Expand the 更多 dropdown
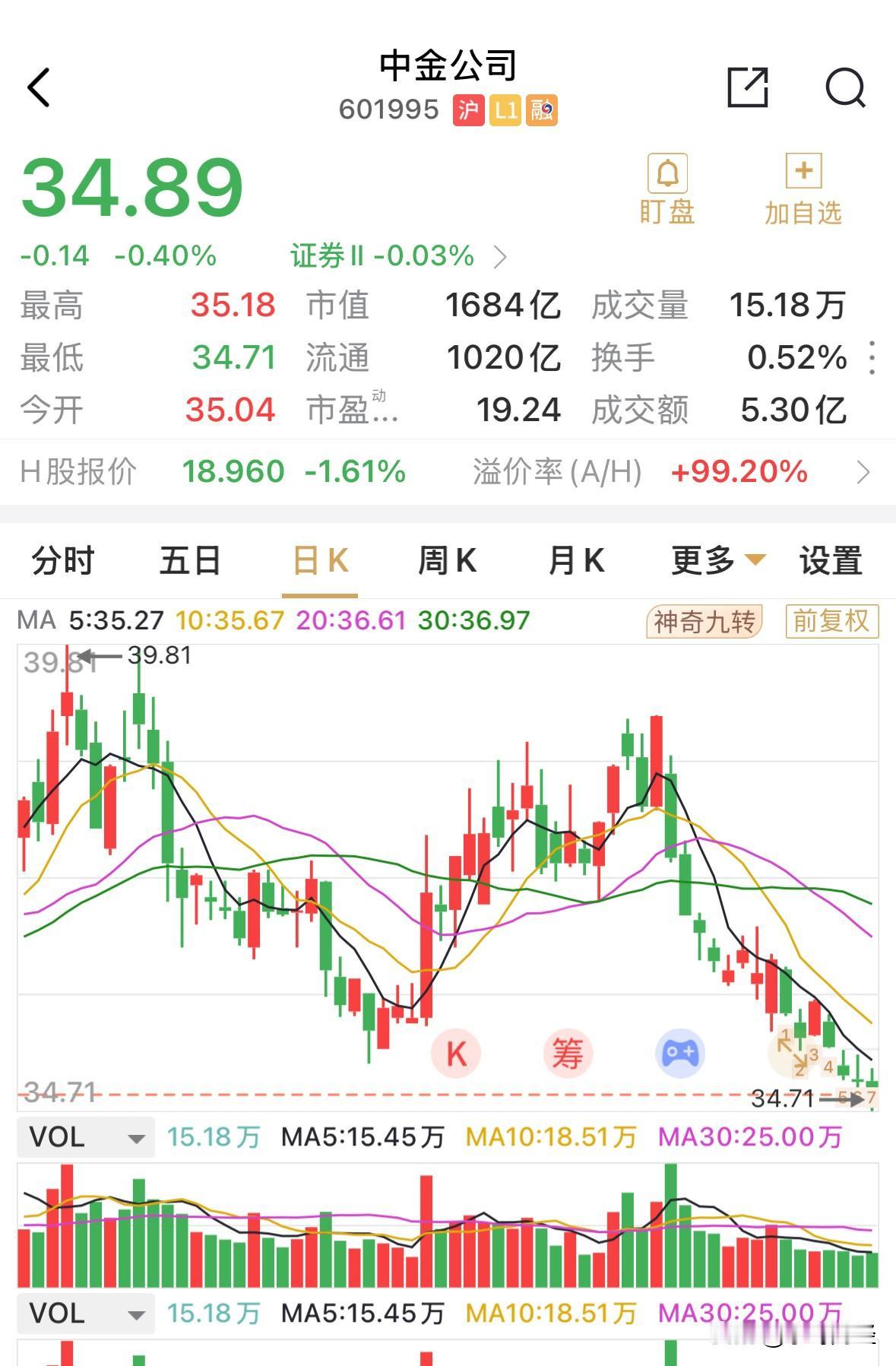Image resolution: width=896 pixels, height=1366 pixels. 715,560
